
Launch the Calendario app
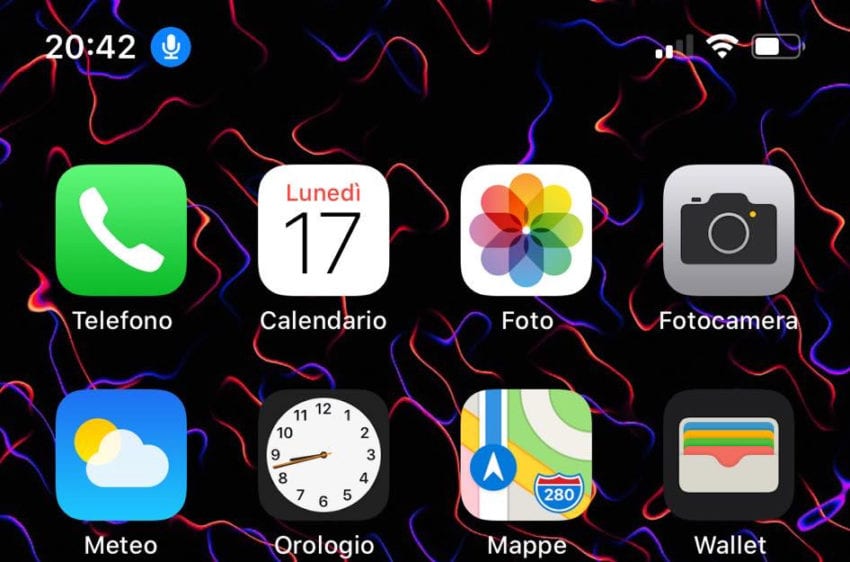click(323, 230)
